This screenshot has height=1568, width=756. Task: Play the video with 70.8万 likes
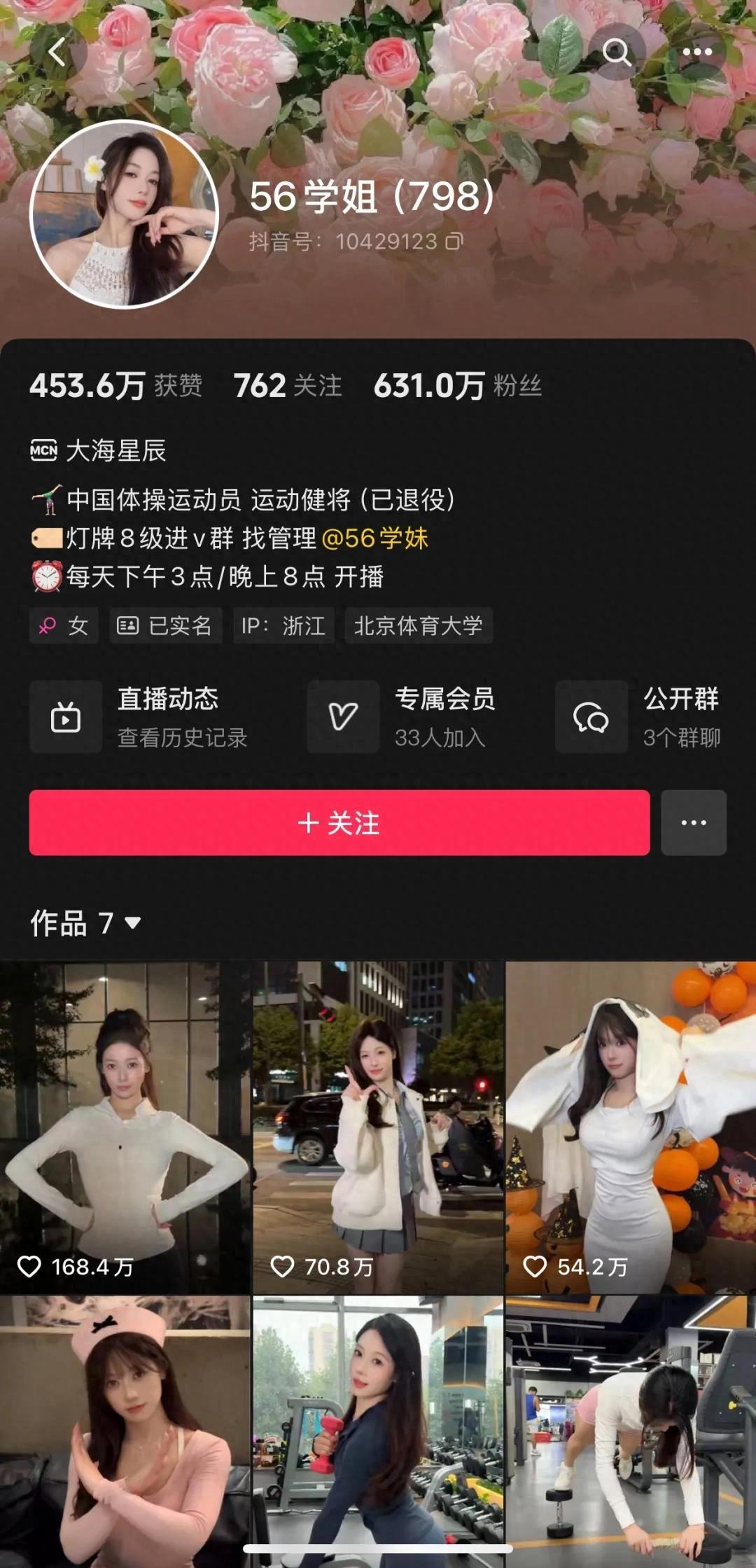coord(378,1126)
